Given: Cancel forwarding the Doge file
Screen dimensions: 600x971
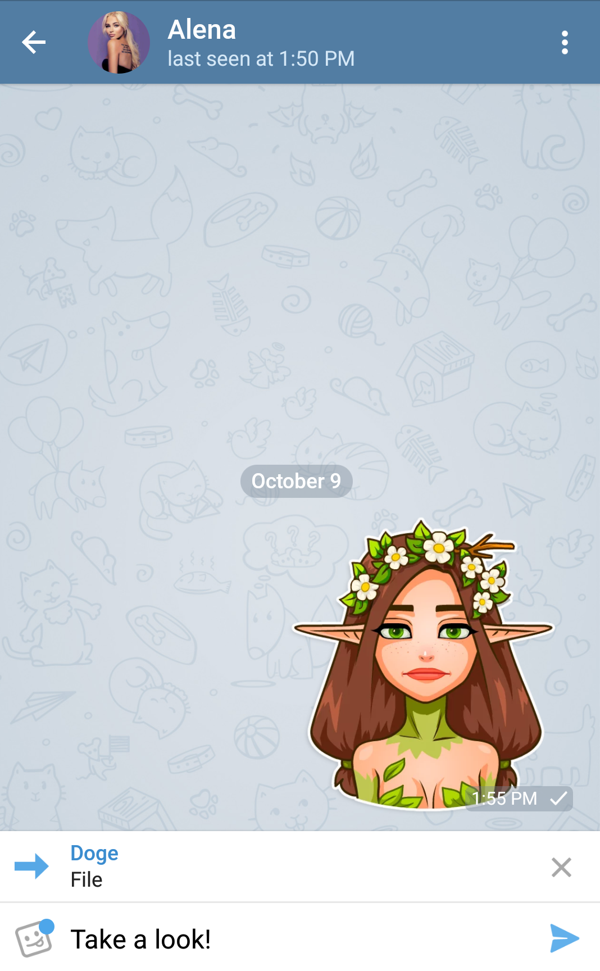Looking at the screenshot, I should pyautogui.click(x=561, y=867).
